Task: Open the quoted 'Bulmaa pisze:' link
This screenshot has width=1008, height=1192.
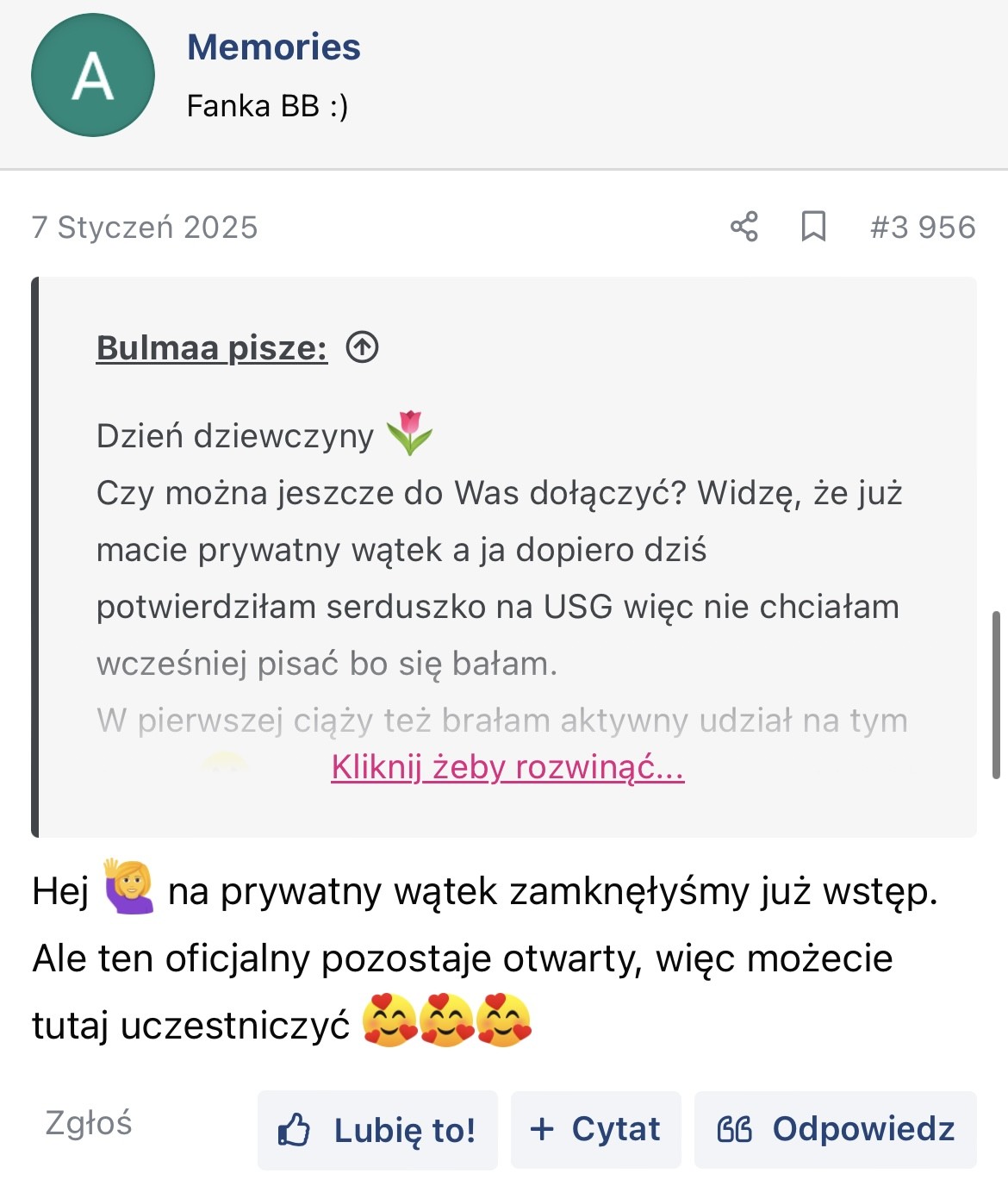Action: tap(212, 347)
